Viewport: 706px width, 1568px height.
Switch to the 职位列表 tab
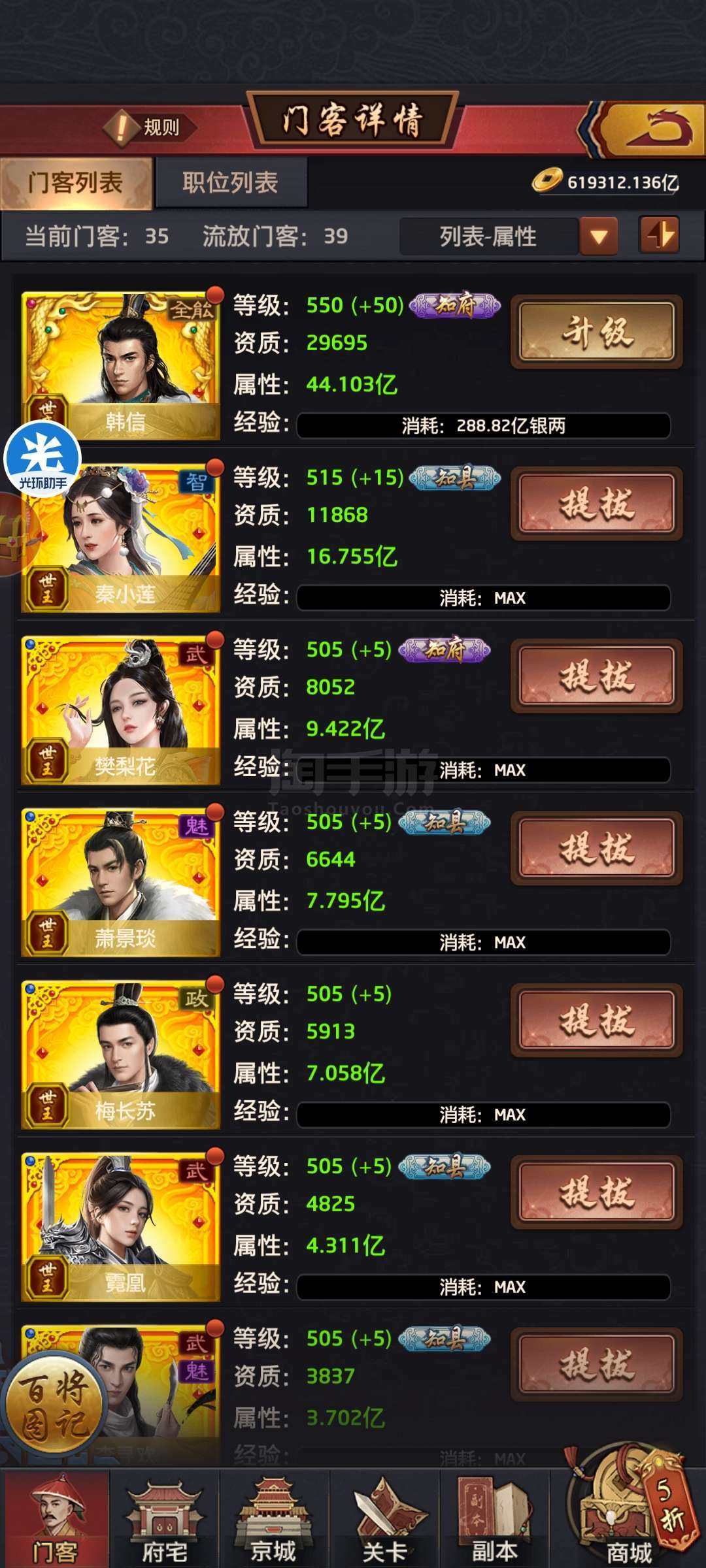[x=230, y=183]
